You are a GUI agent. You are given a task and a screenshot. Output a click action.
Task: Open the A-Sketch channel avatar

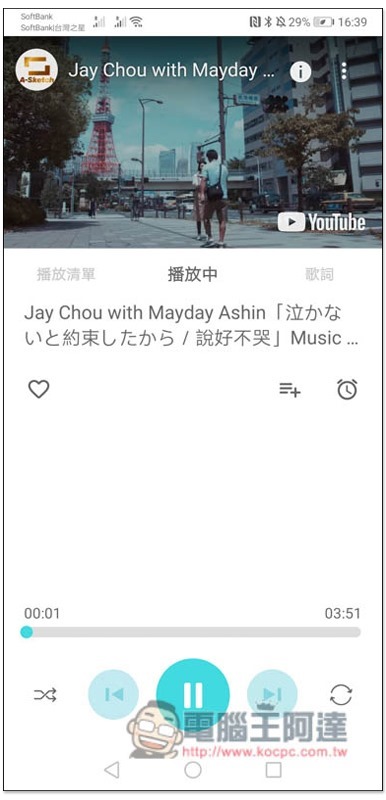[36, 70]
